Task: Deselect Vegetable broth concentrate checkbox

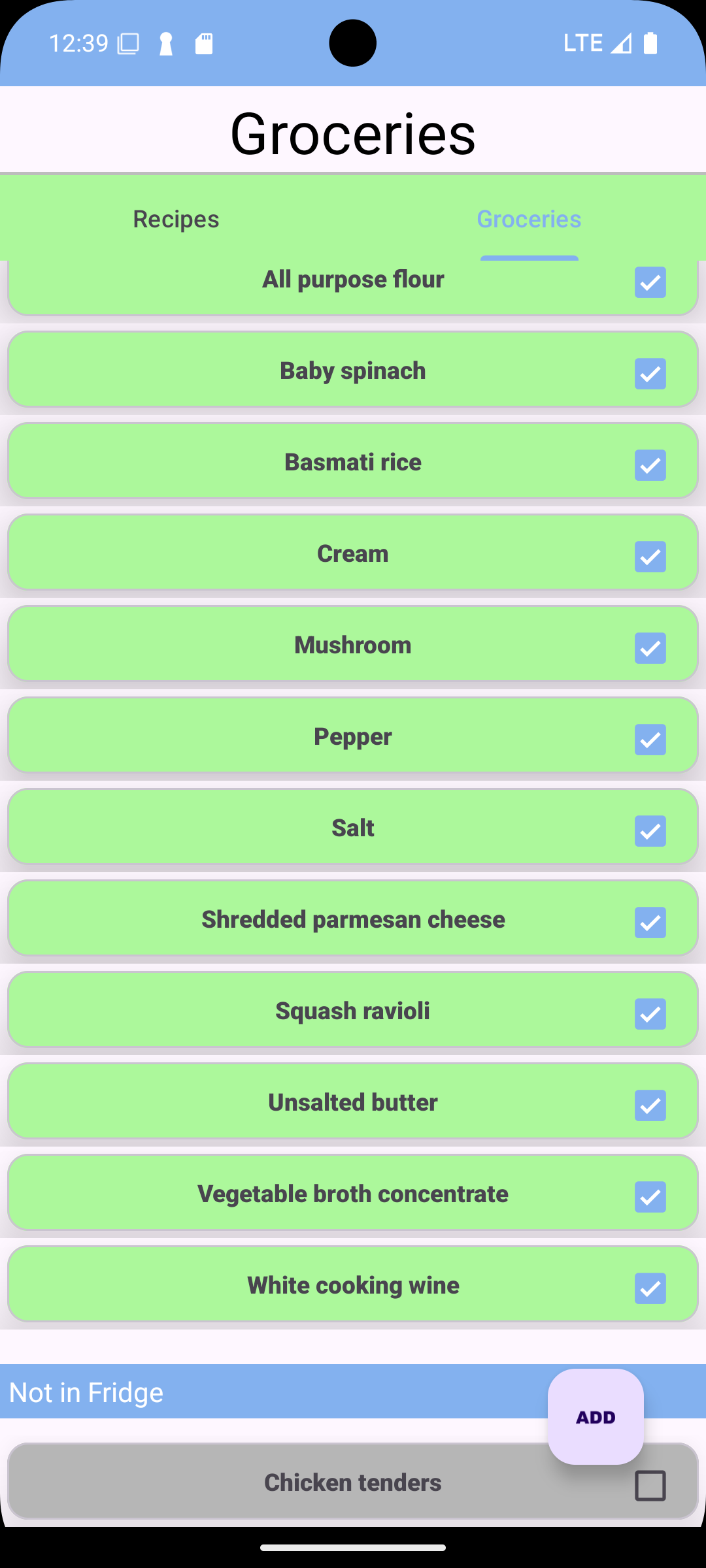Action: tap(650, 1197)
